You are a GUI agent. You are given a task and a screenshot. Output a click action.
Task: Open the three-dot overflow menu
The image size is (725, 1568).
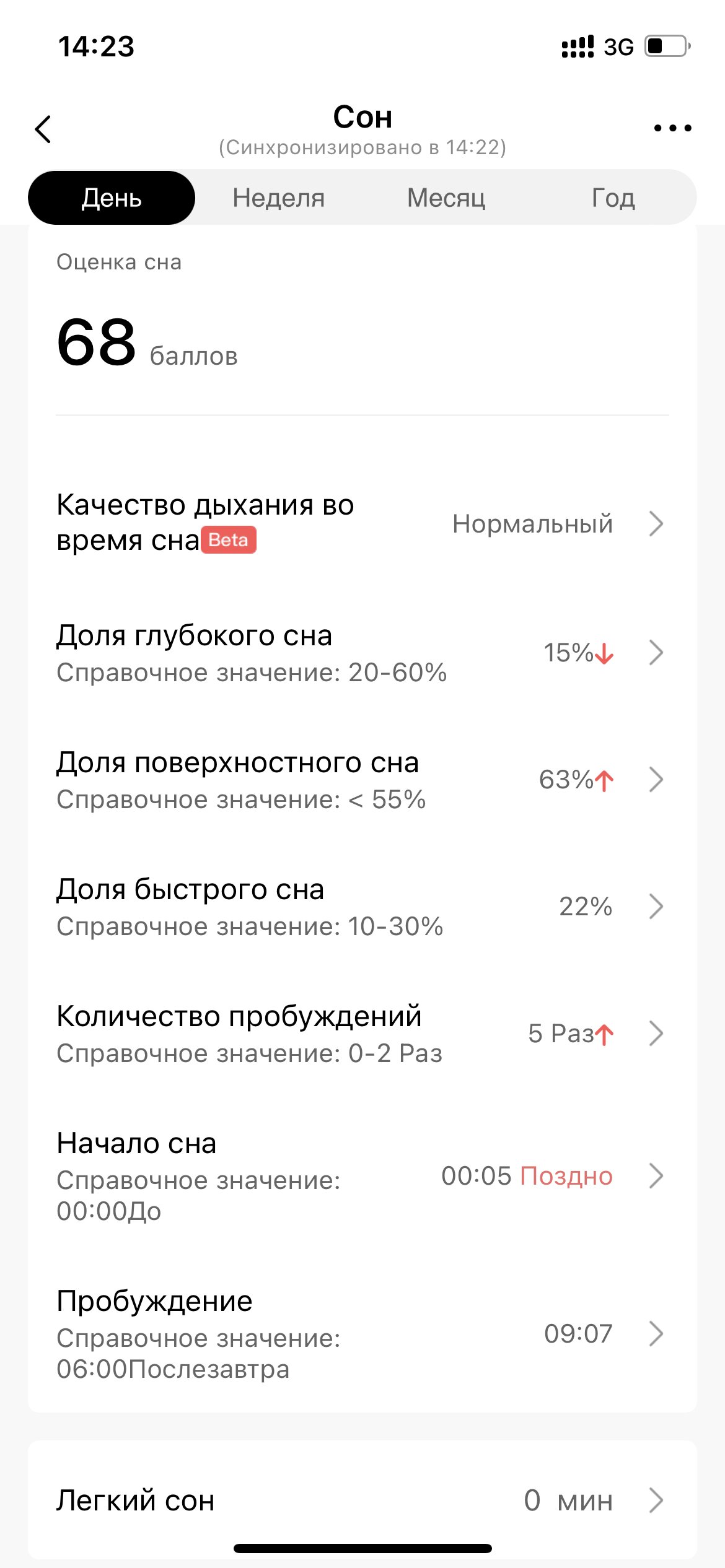pos(672,128)
